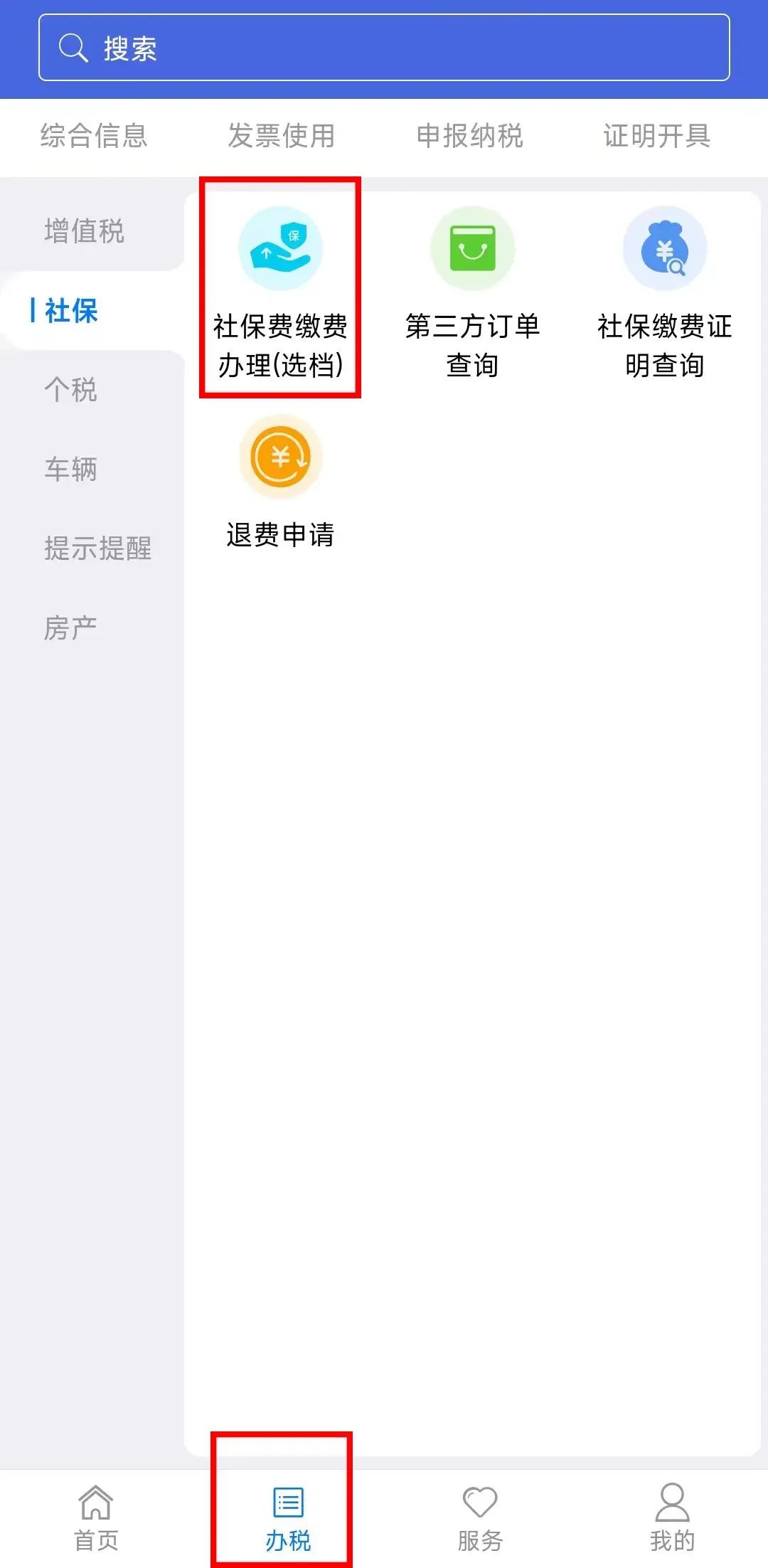
Task: Switch to the 服务 bottom tab
Action: [x=480, y=1518]
